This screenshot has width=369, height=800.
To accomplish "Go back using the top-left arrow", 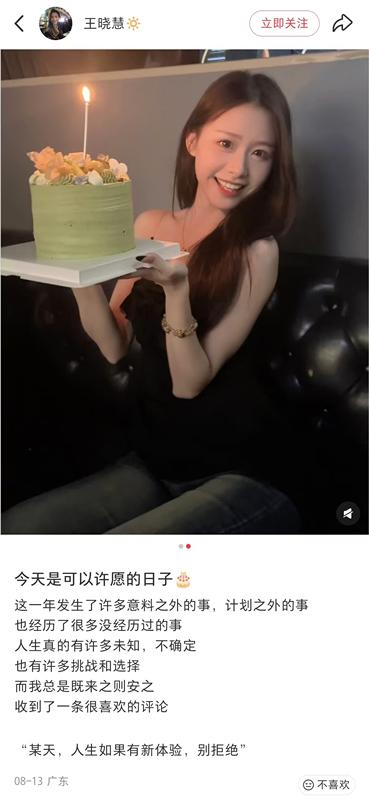I will click(x=19, y=23).
